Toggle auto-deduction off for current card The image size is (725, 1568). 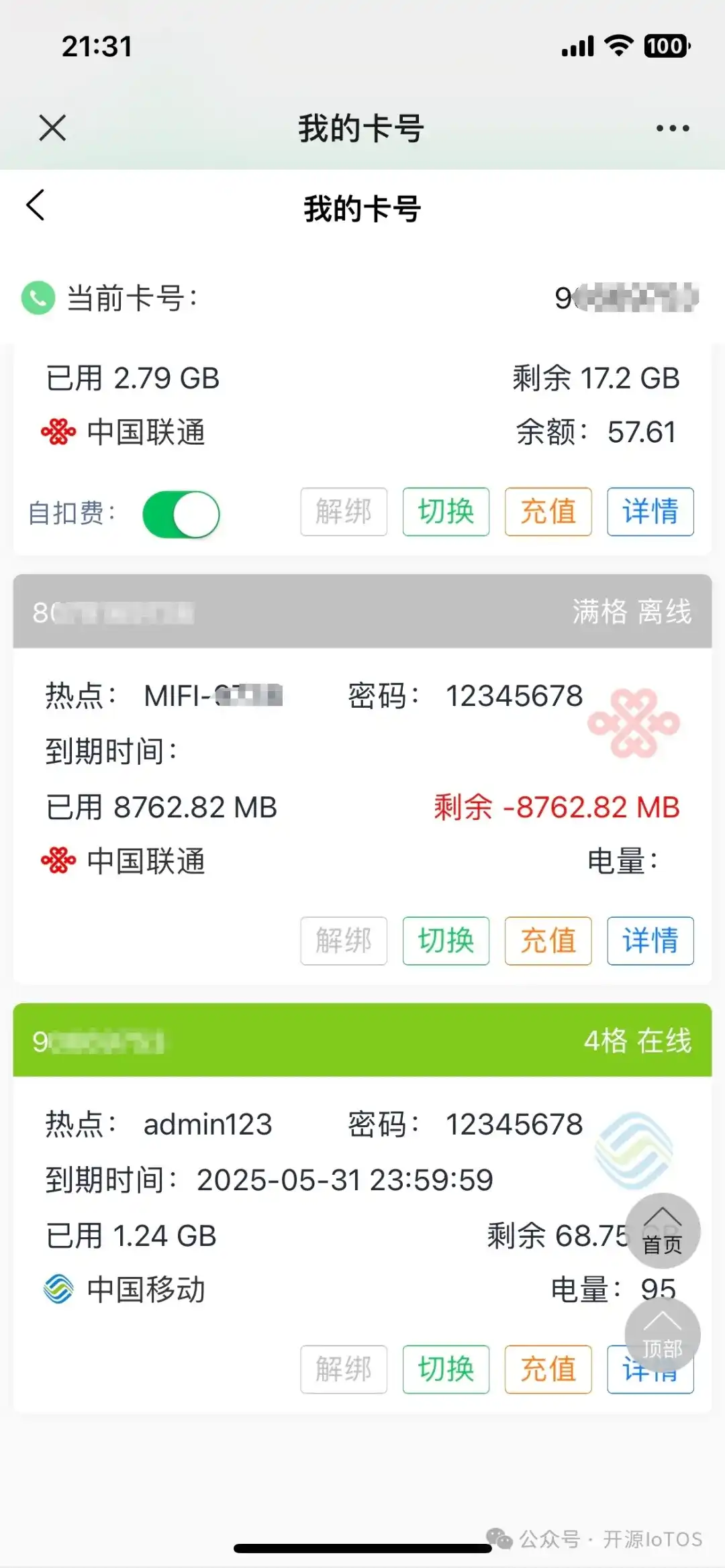pyautogui.click(x=181, y=513)
